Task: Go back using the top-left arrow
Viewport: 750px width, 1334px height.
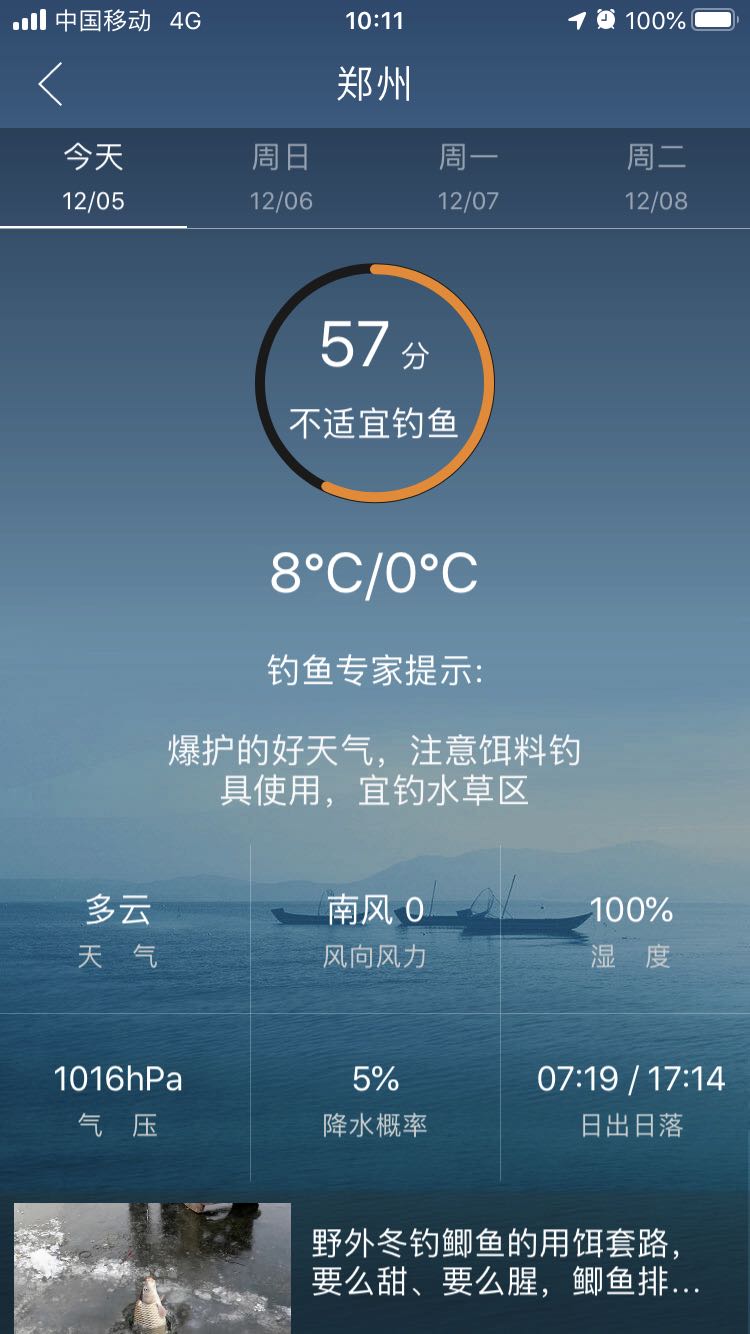Action: tap(50, 84)
